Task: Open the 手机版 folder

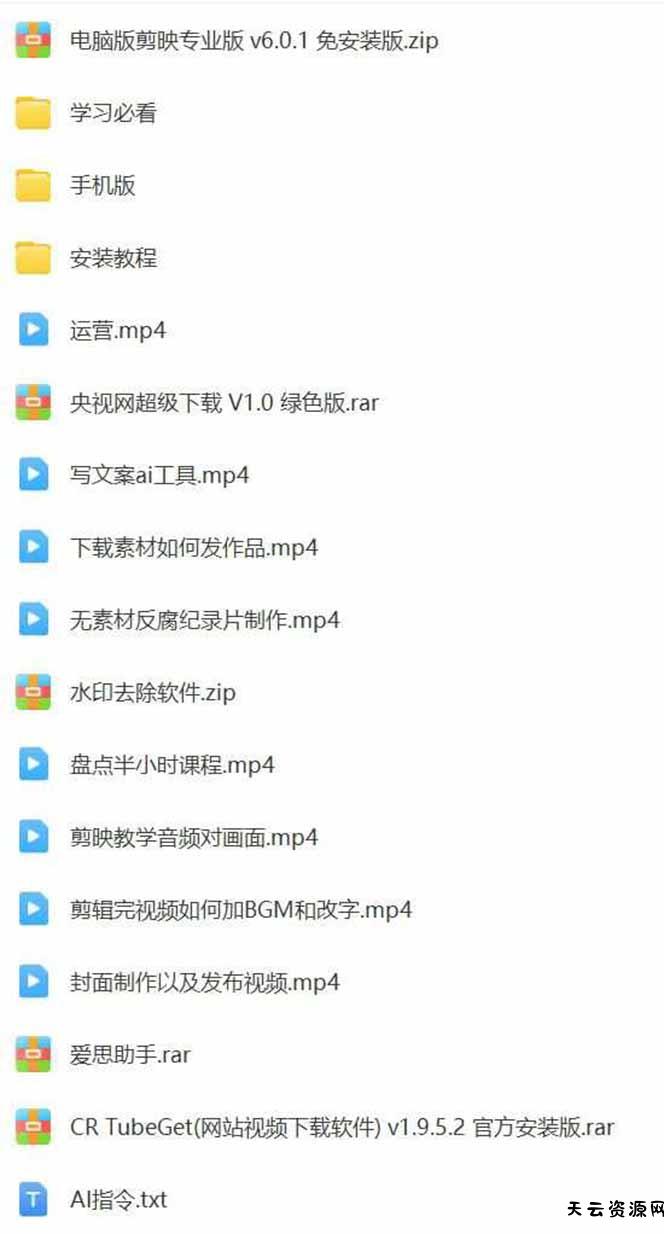Action: pos(102,186)
